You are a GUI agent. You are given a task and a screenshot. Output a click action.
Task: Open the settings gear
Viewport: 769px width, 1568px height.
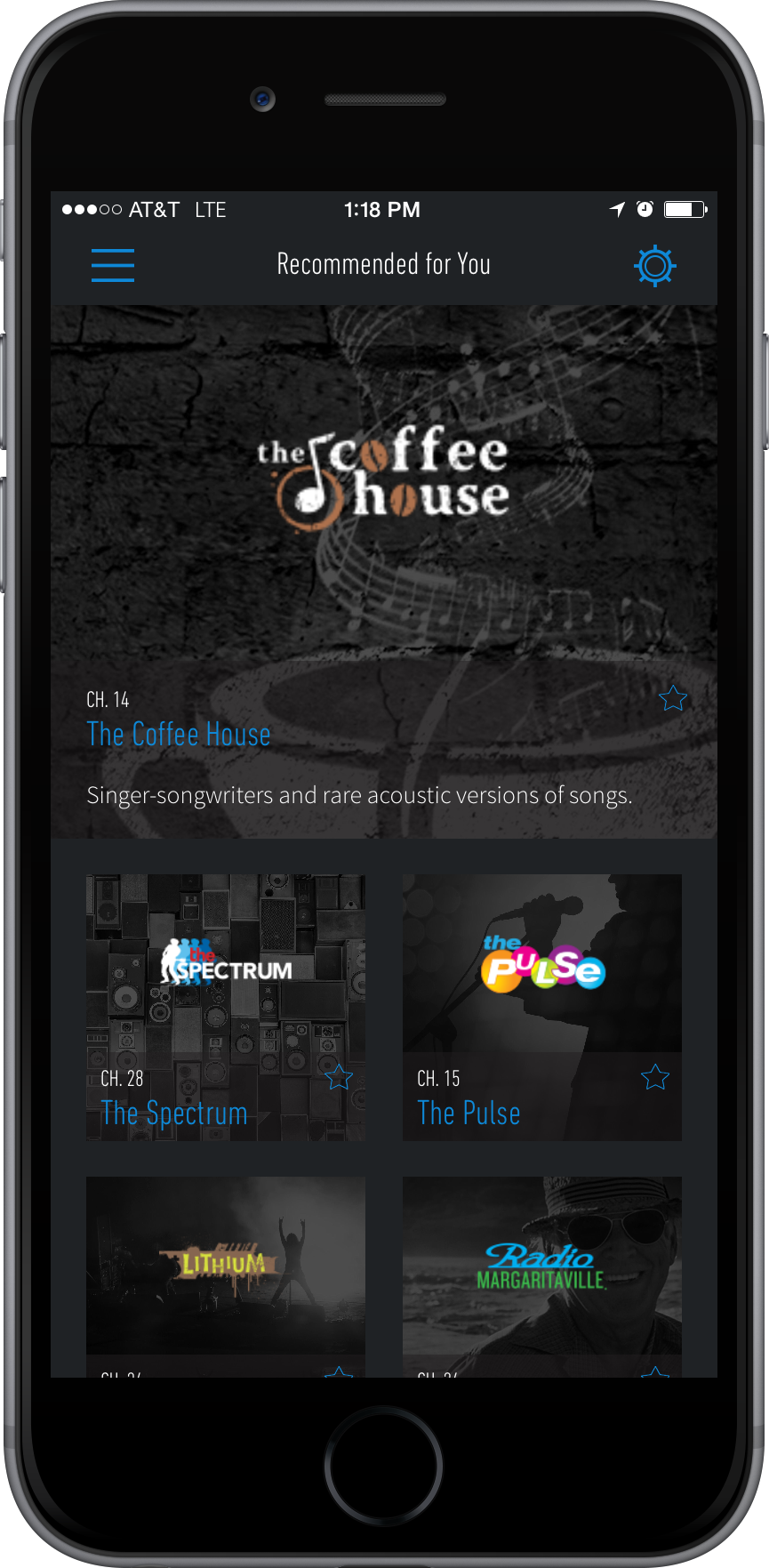point(655,265)
